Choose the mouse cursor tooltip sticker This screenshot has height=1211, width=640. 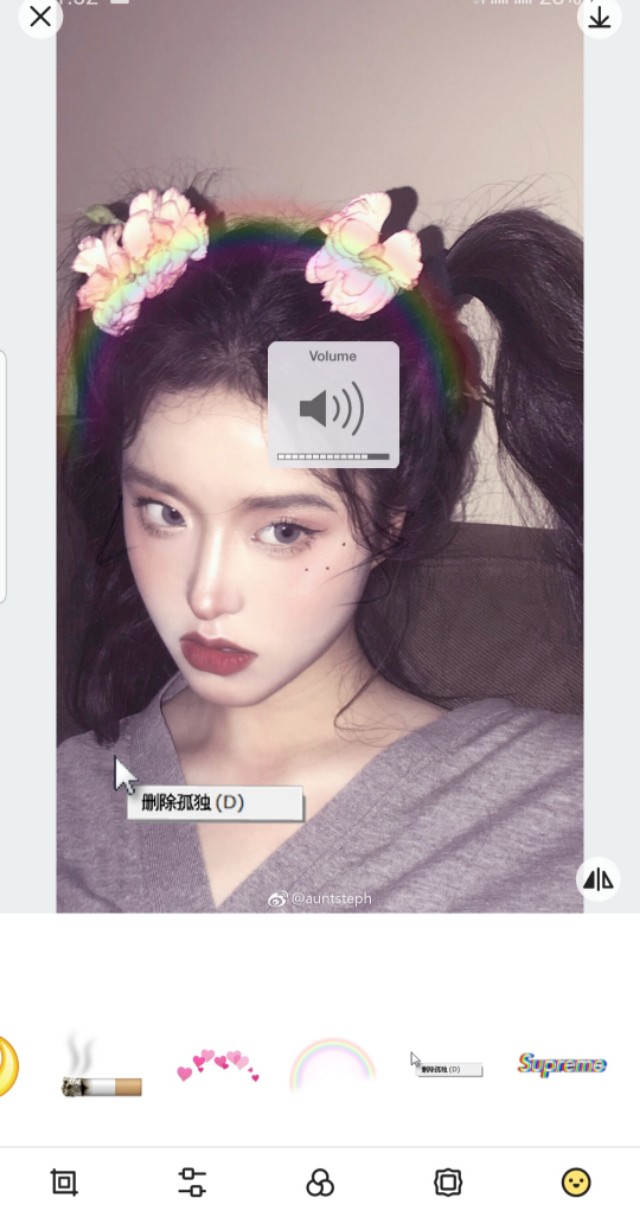446,1064
